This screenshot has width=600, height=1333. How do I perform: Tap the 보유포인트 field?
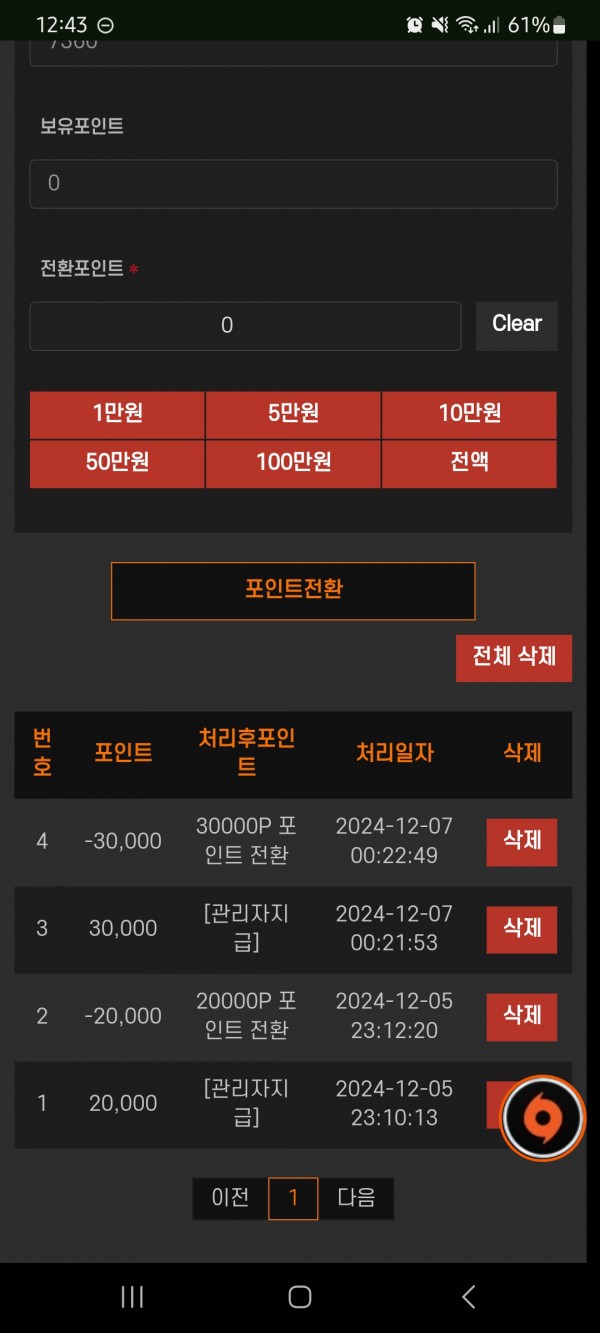[293, 184]
